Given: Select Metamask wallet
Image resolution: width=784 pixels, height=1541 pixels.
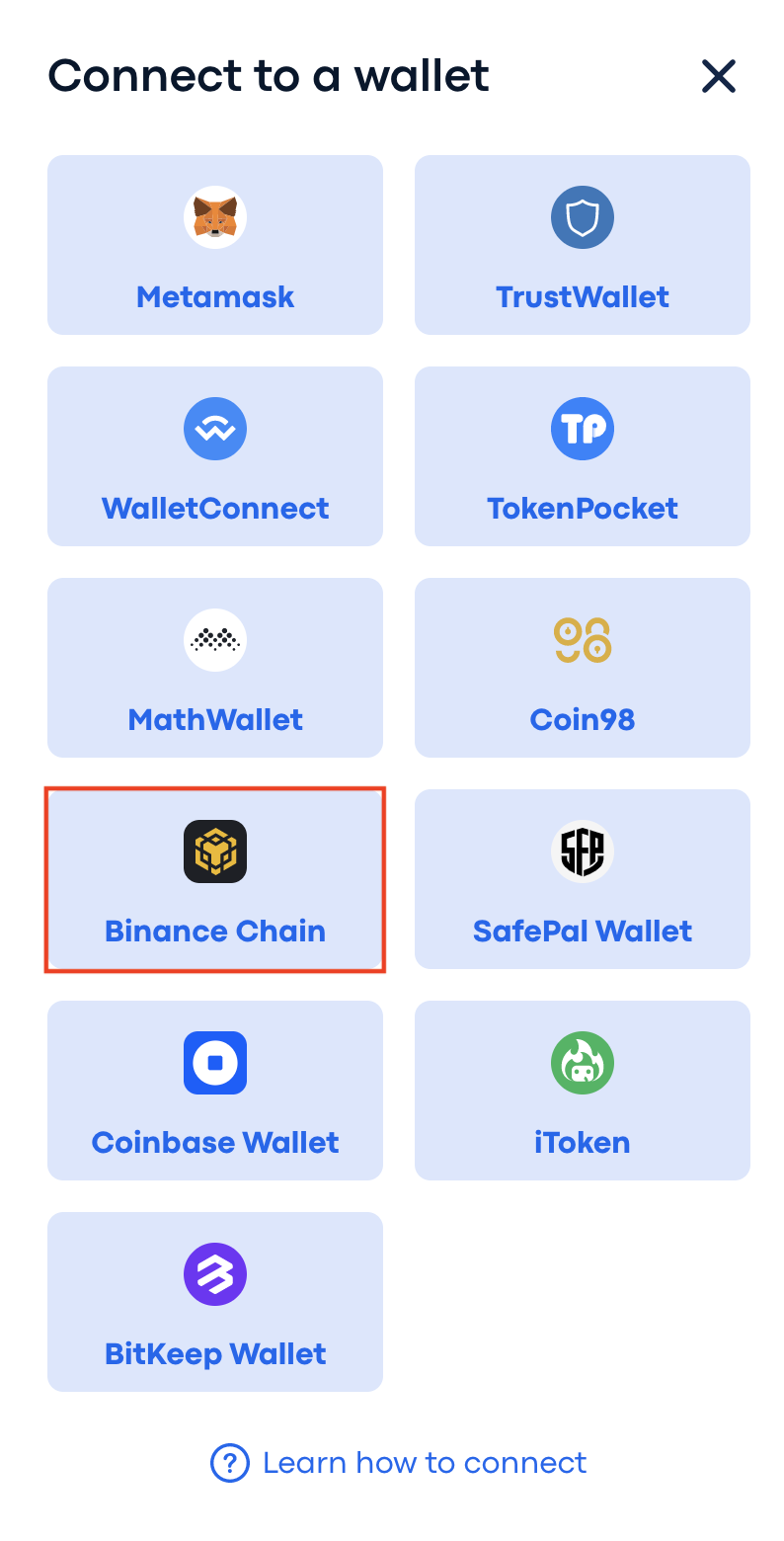Looking at the screenshot, I should (x=215, y=245).
